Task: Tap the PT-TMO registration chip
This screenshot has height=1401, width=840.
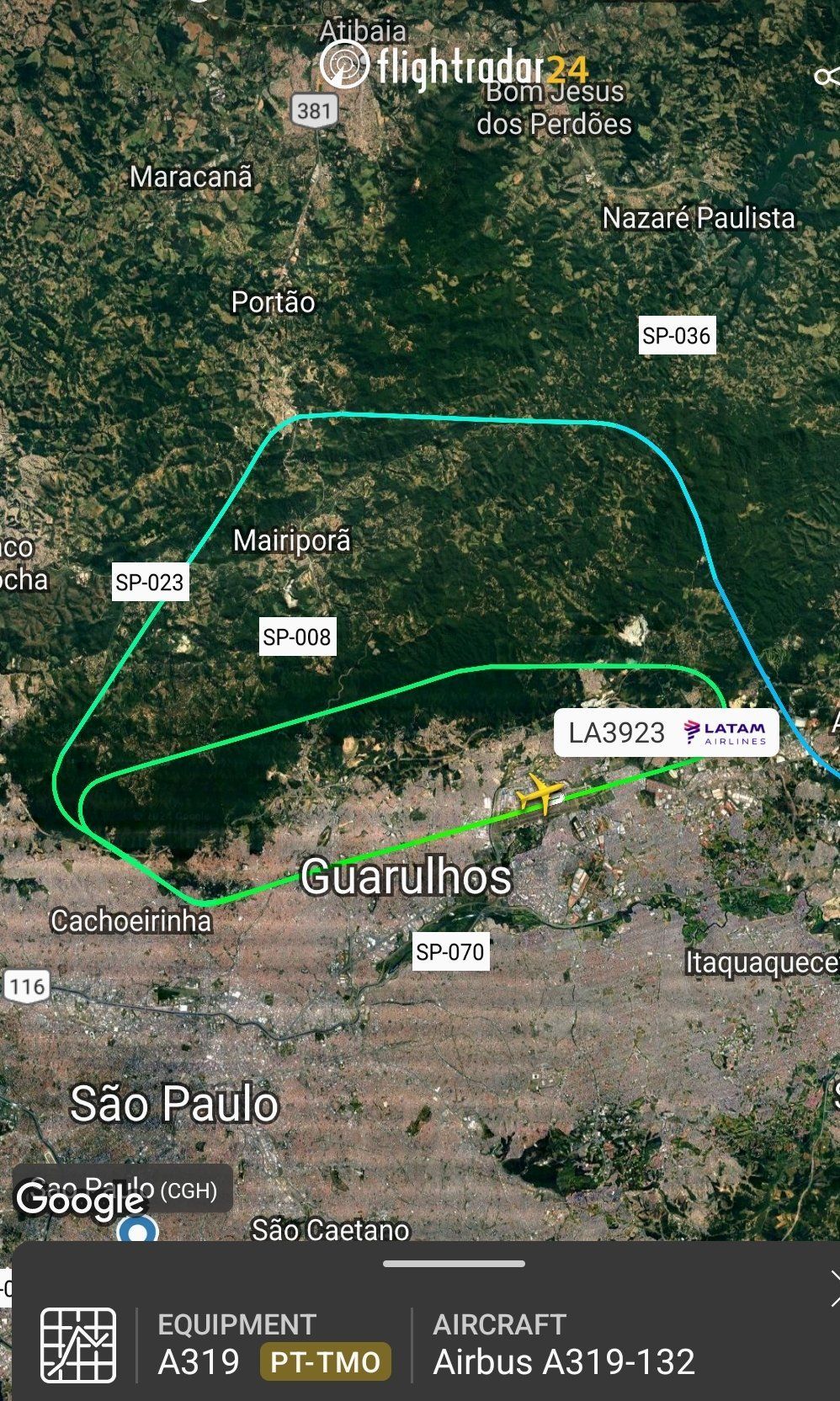Action: click(325, 1361)
